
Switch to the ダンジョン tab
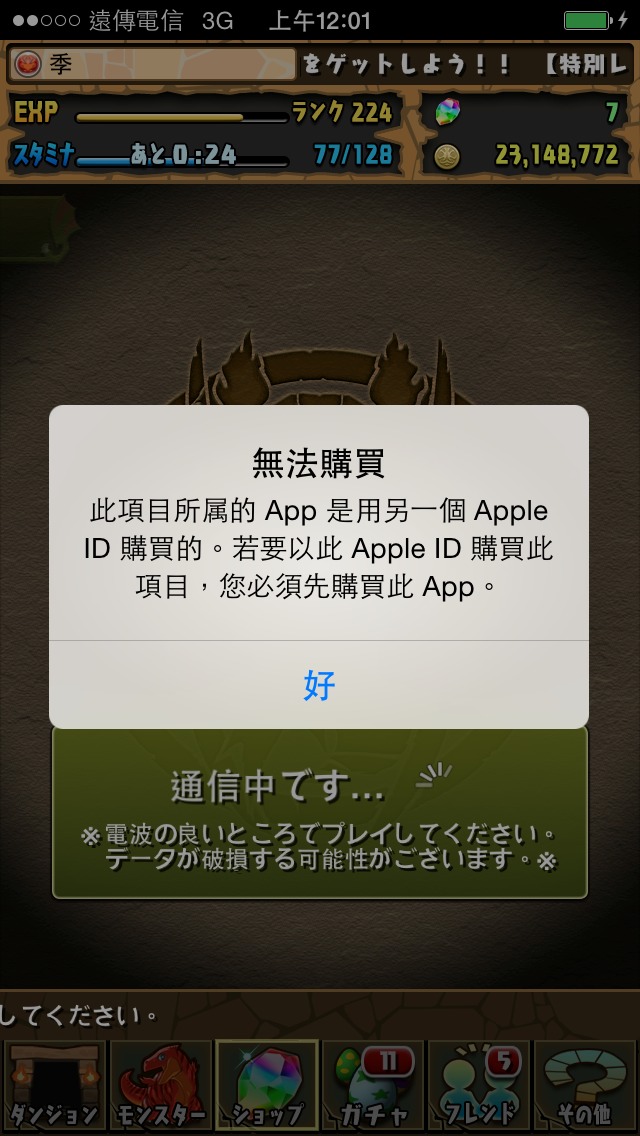pos(54,1086)
